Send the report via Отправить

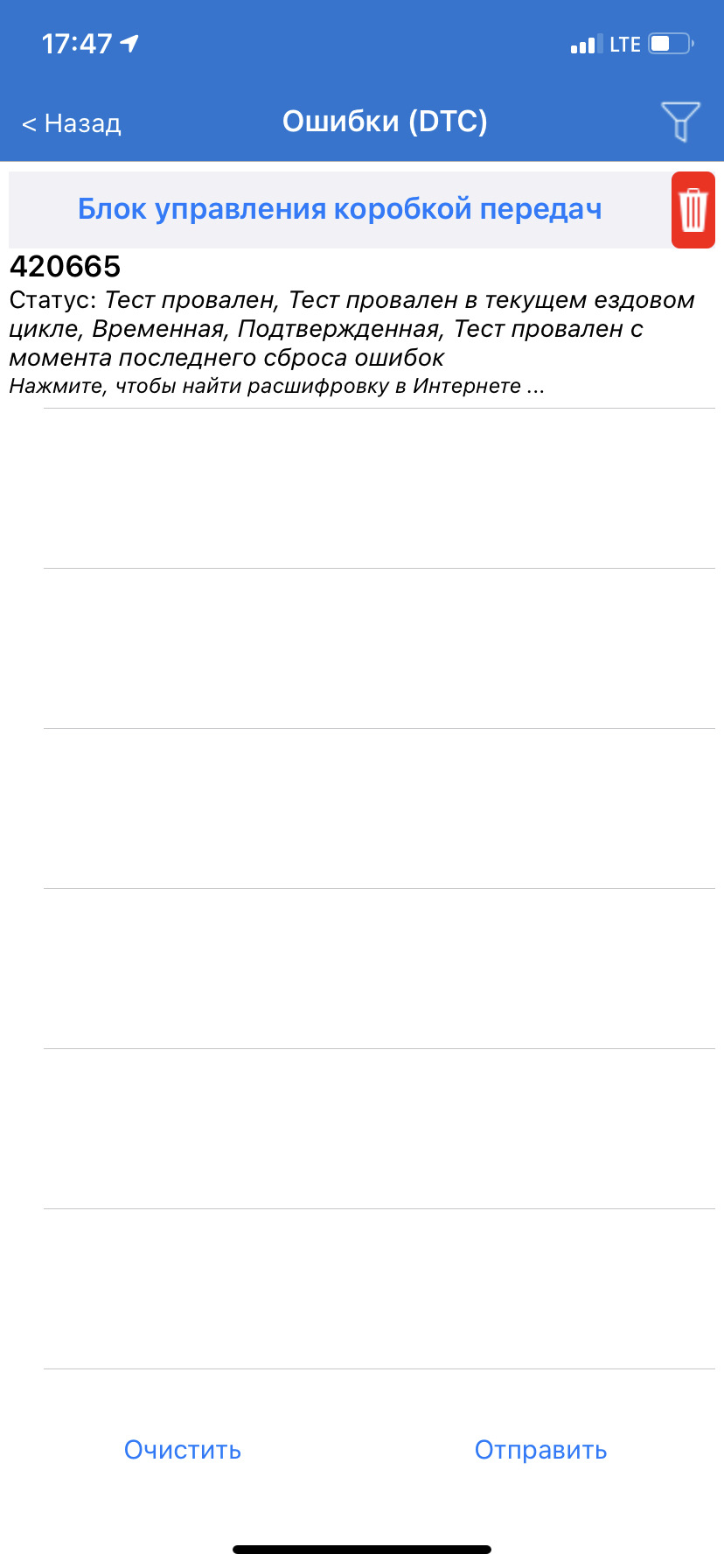tap(540, 1450)
